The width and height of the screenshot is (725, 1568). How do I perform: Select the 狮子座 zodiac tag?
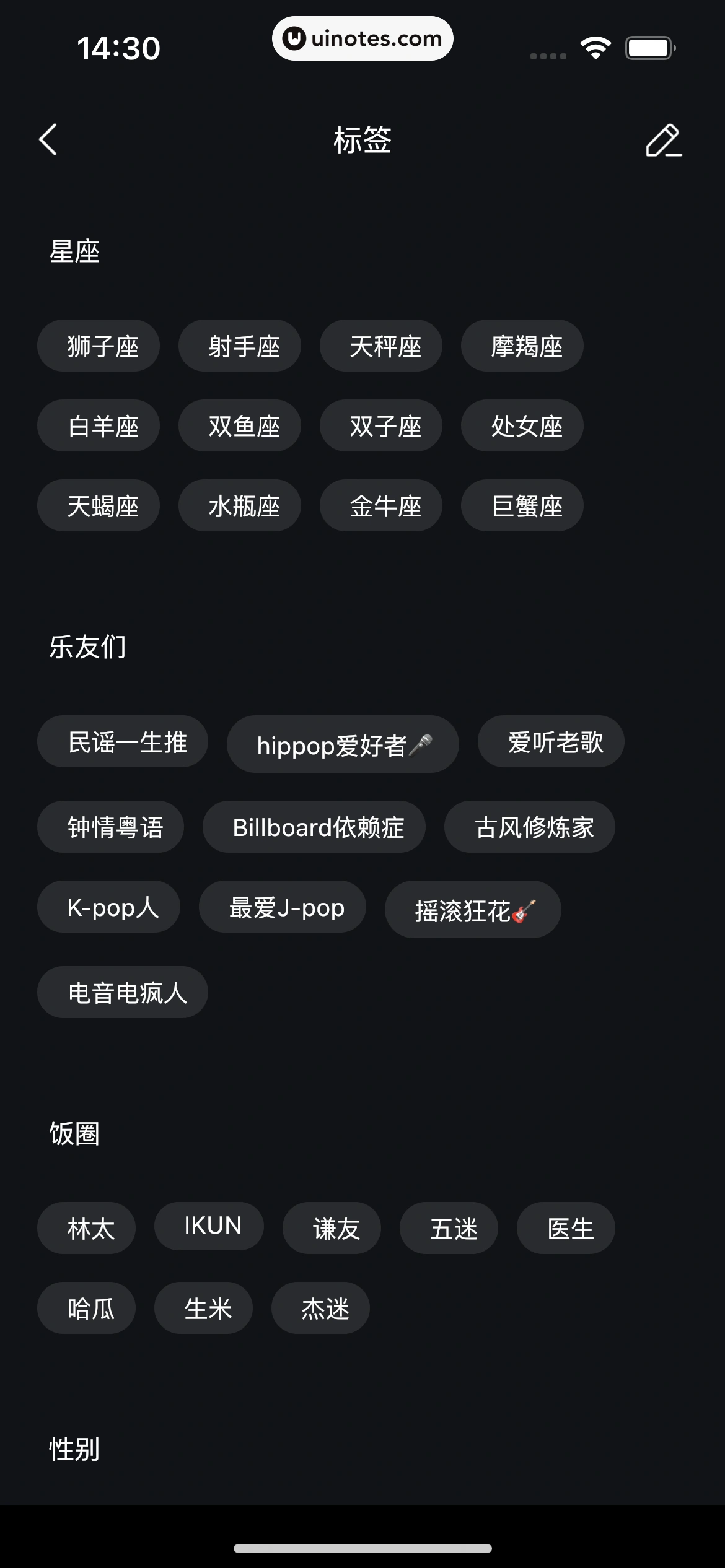99,346
